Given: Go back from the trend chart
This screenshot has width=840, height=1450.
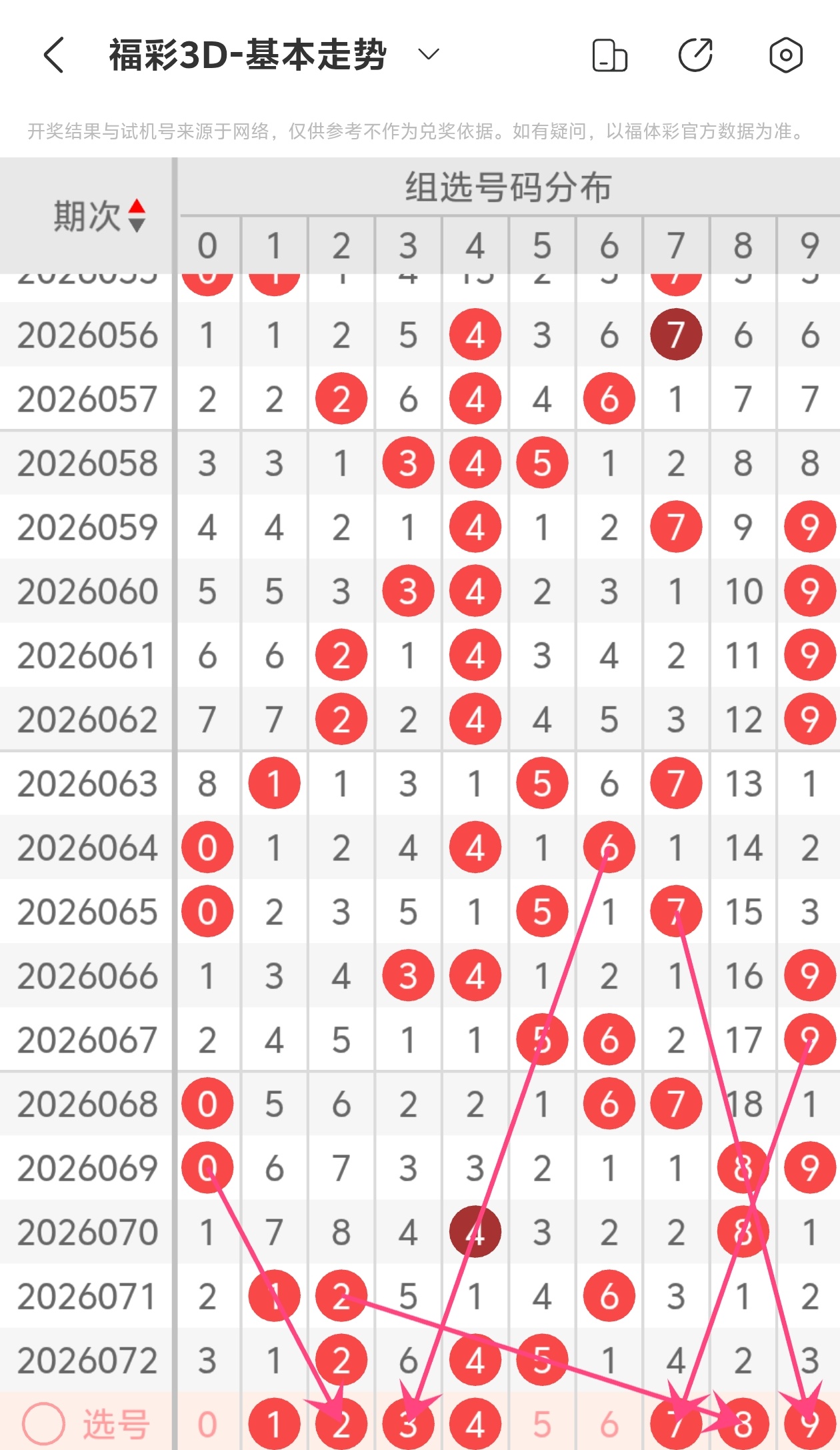Looking at the screenshot, I should (53, 55).
